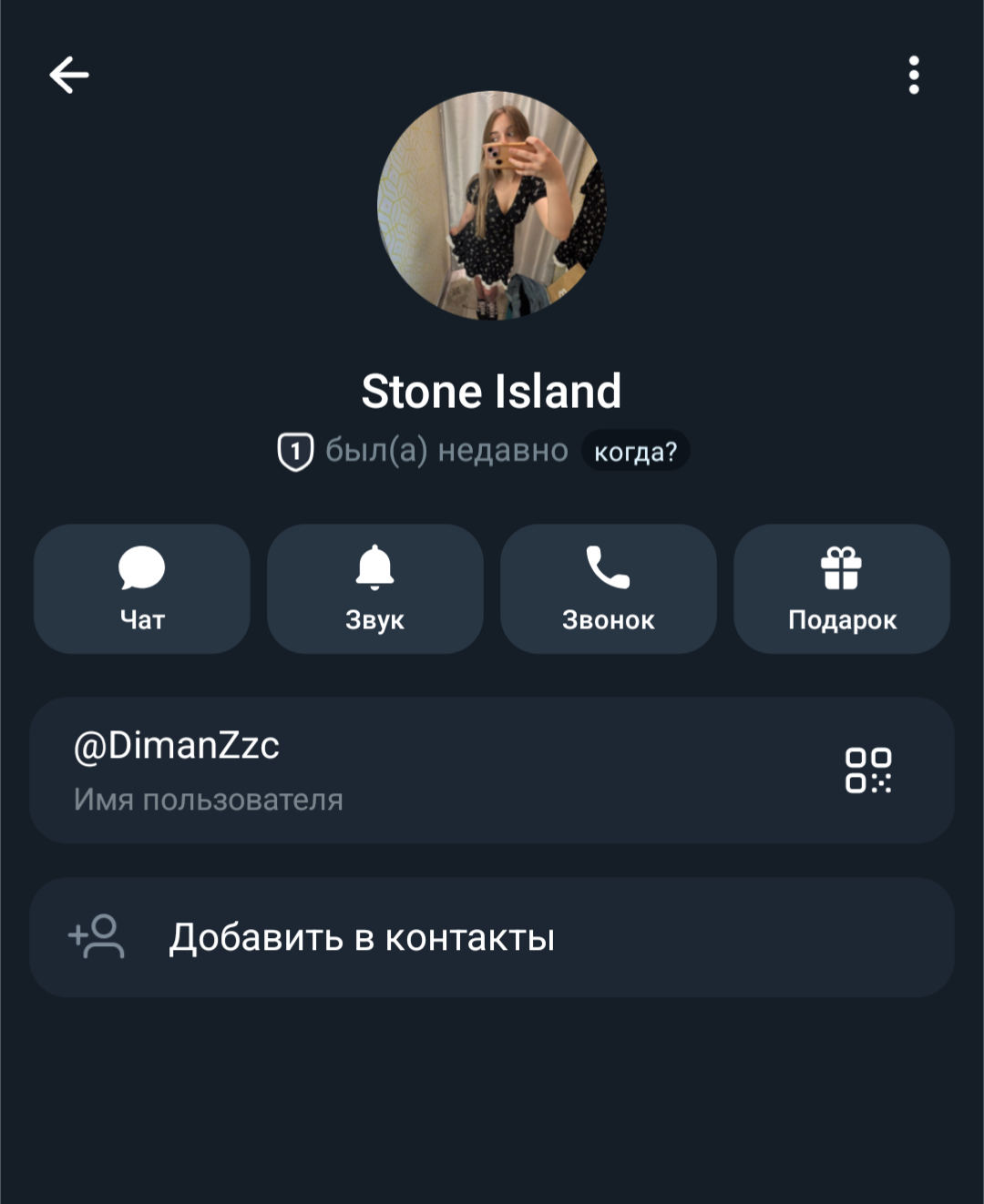
Task: Open the three-dot overflow menu
Action: (x=914, y=75)
